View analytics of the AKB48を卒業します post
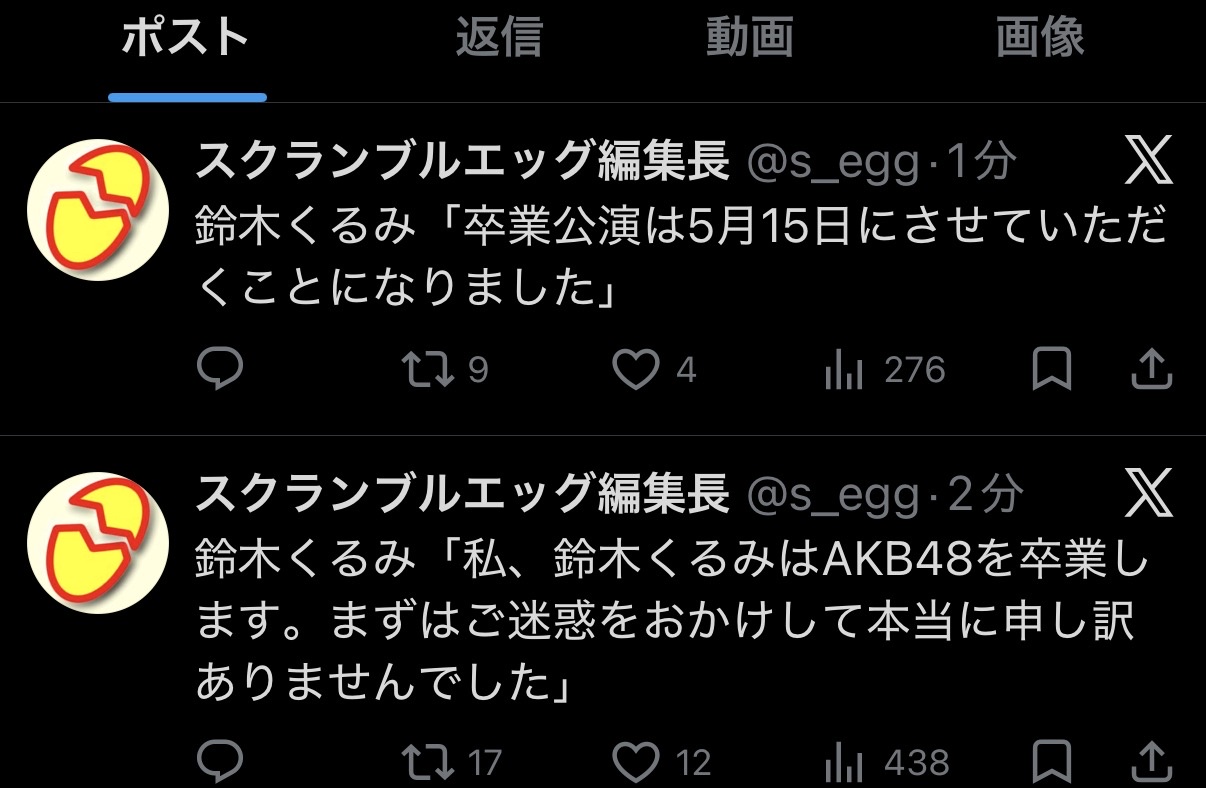Screen dimensions: 1206x788 (x=843, y=764)
